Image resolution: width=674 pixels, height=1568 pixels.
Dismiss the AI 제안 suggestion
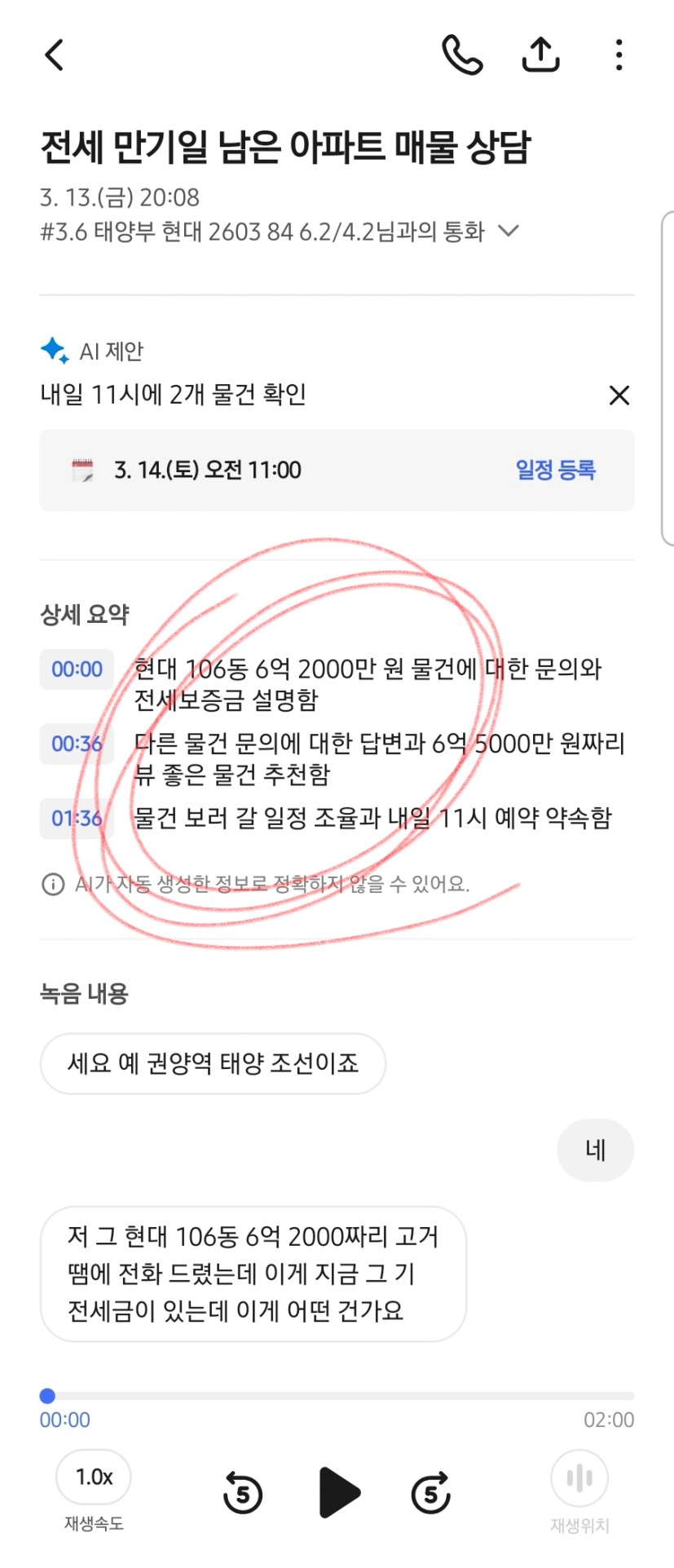(x=619, y=395)
